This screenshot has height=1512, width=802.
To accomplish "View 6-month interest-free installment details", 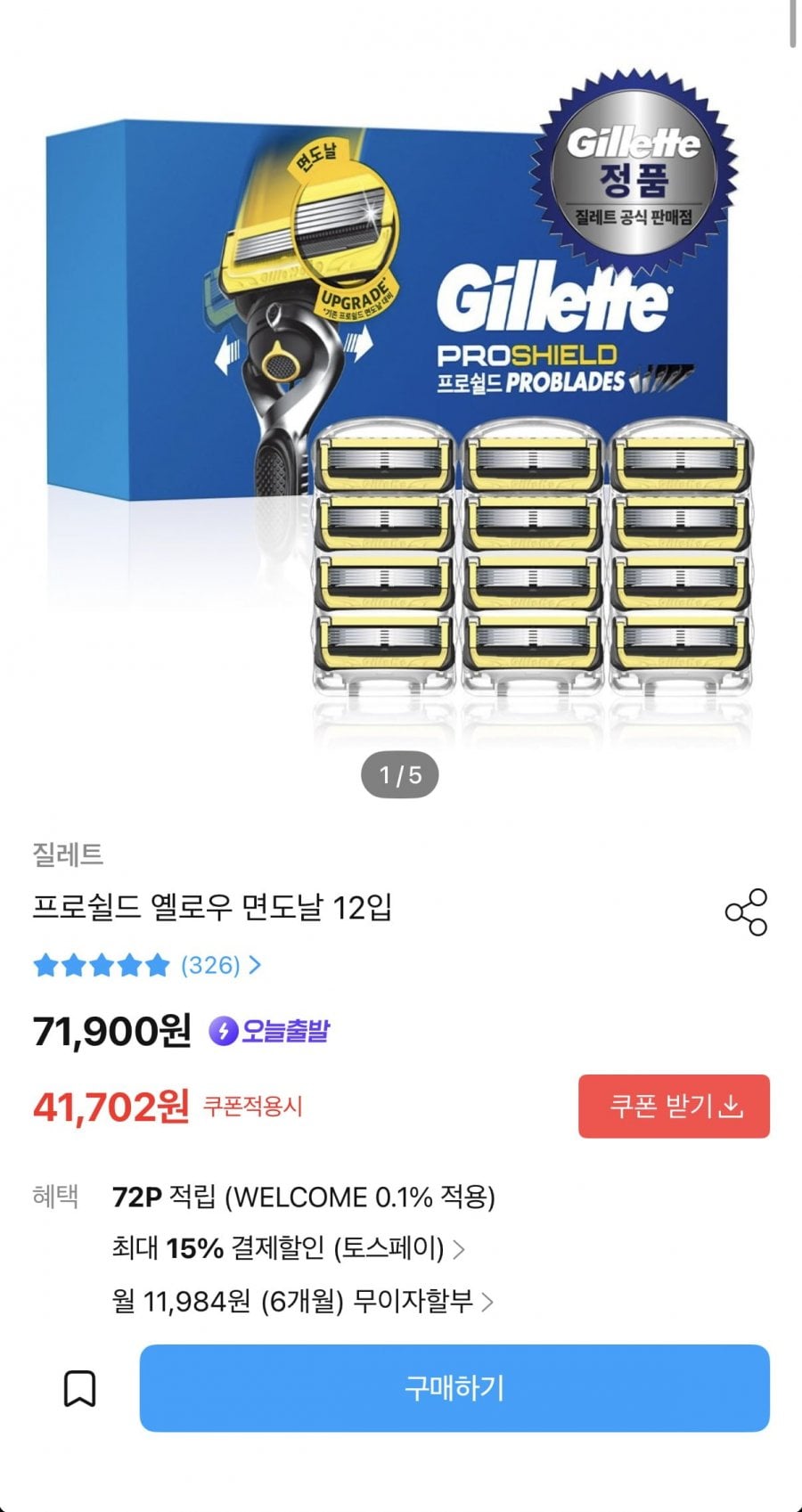I will click(x=302, y=1302).
